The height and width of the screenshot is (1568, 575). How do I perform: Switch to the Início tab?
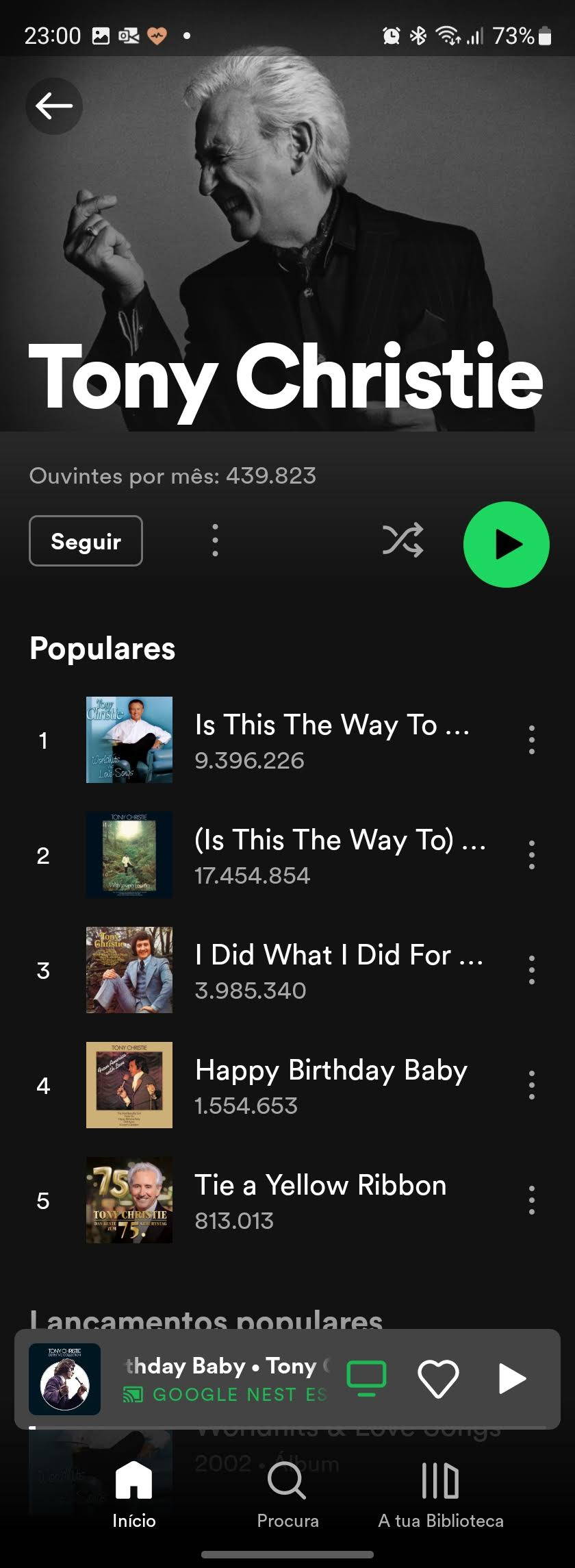pyautogui.click(x=134, y=1493)
